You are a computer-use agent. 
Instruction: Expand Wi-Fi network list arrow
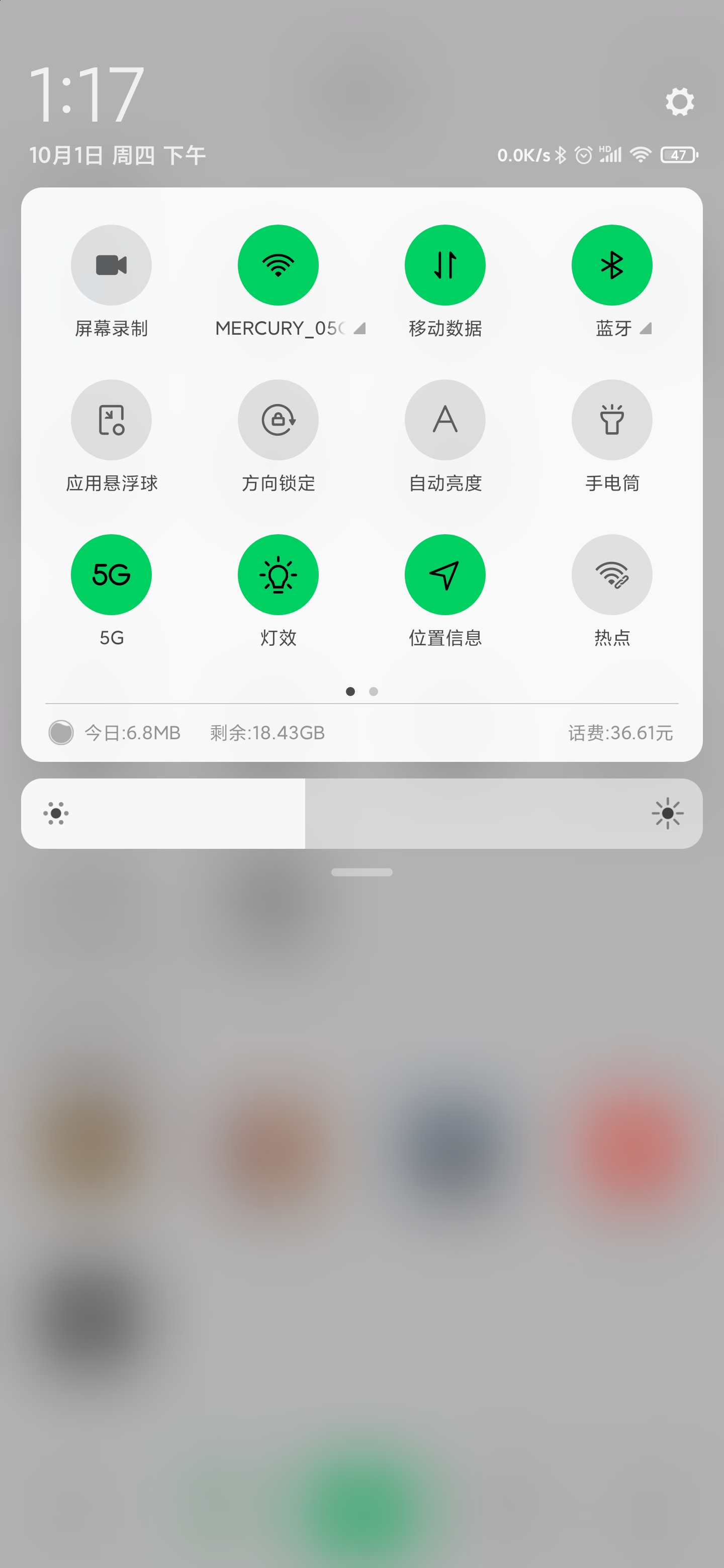point(359,328)
